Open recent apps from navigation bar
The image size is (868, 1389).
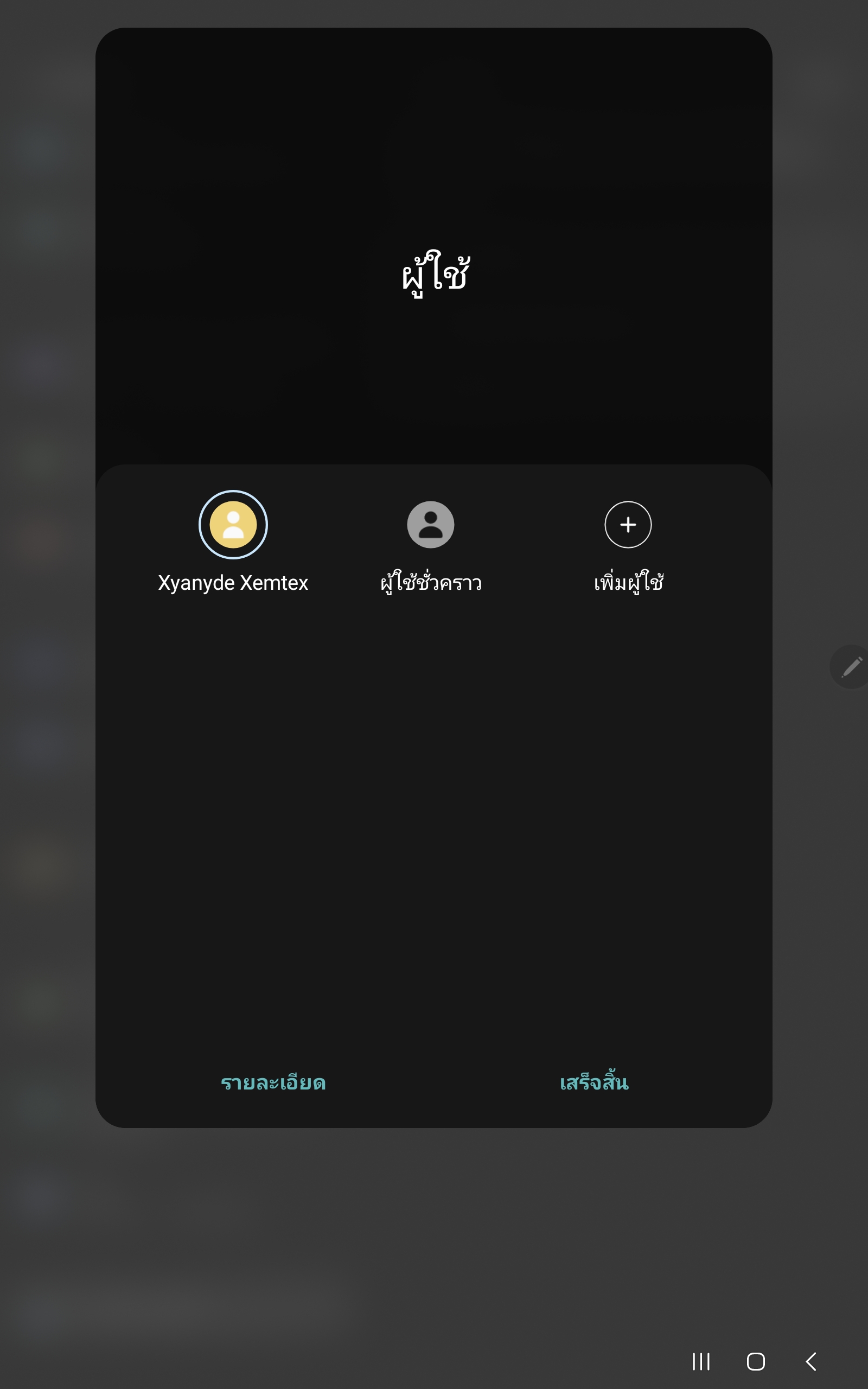click(701, 1361)
